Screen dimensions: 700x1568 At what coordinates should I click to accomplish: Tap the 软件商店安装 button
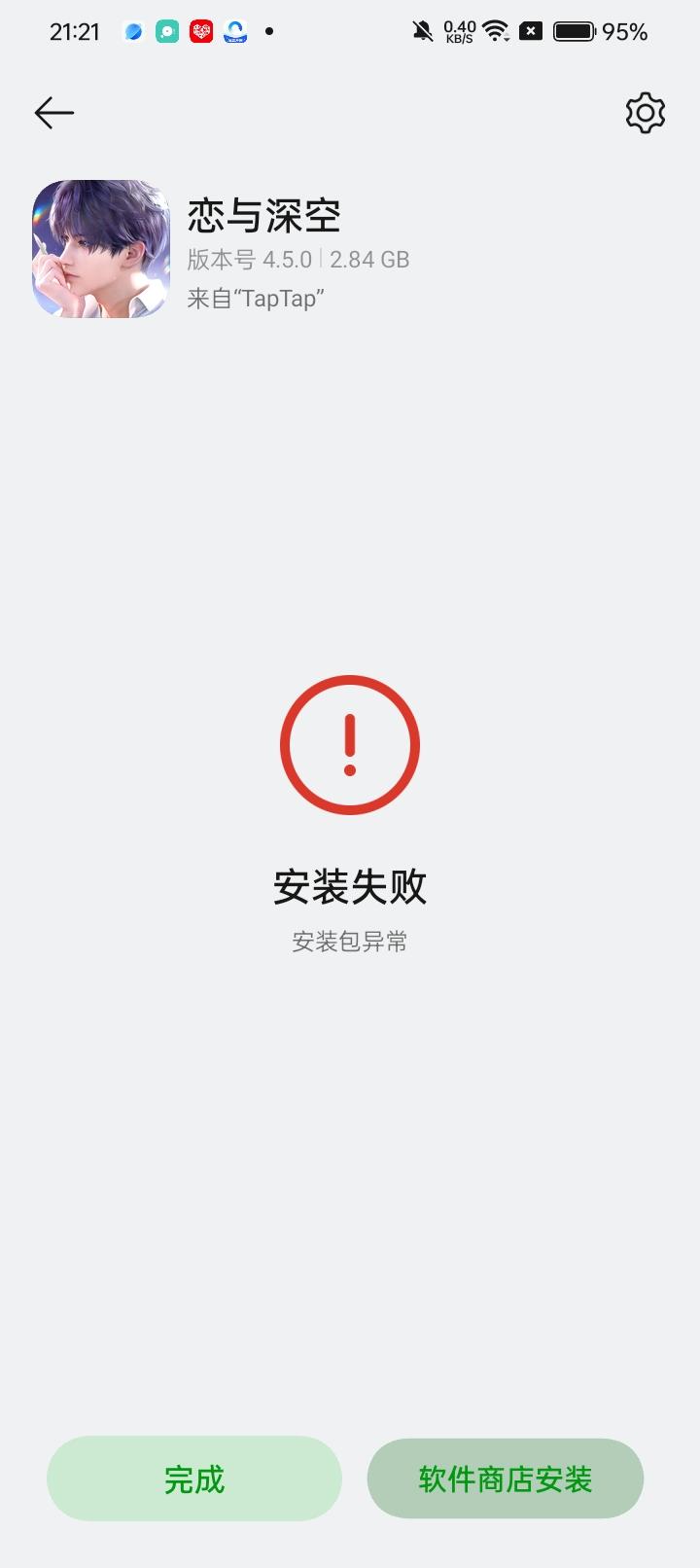[506, 1479]
